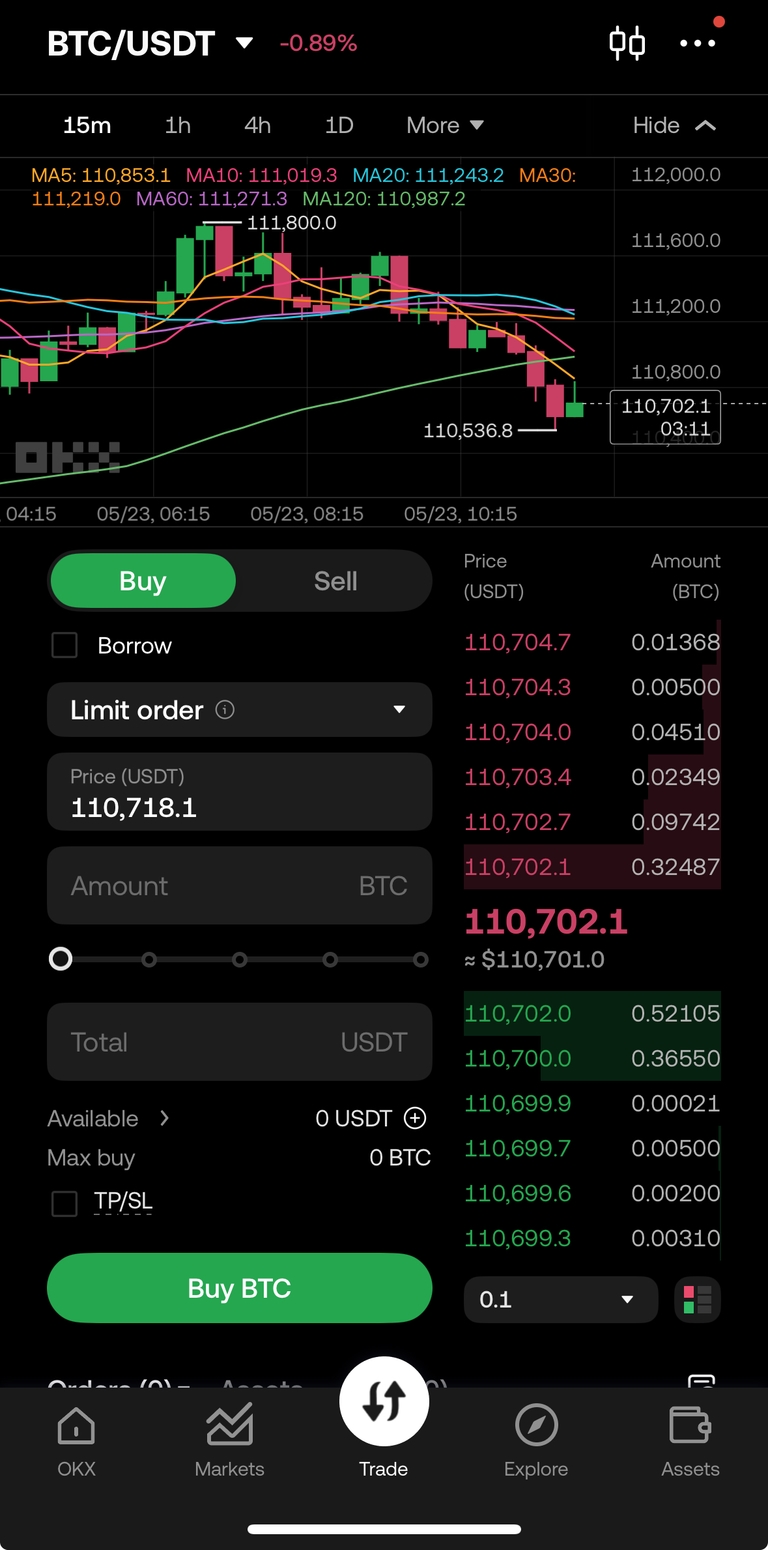Image resolution: width=768 pixels, height=1550 pixels.
Task: Hide the price chart
Action: 674,125
